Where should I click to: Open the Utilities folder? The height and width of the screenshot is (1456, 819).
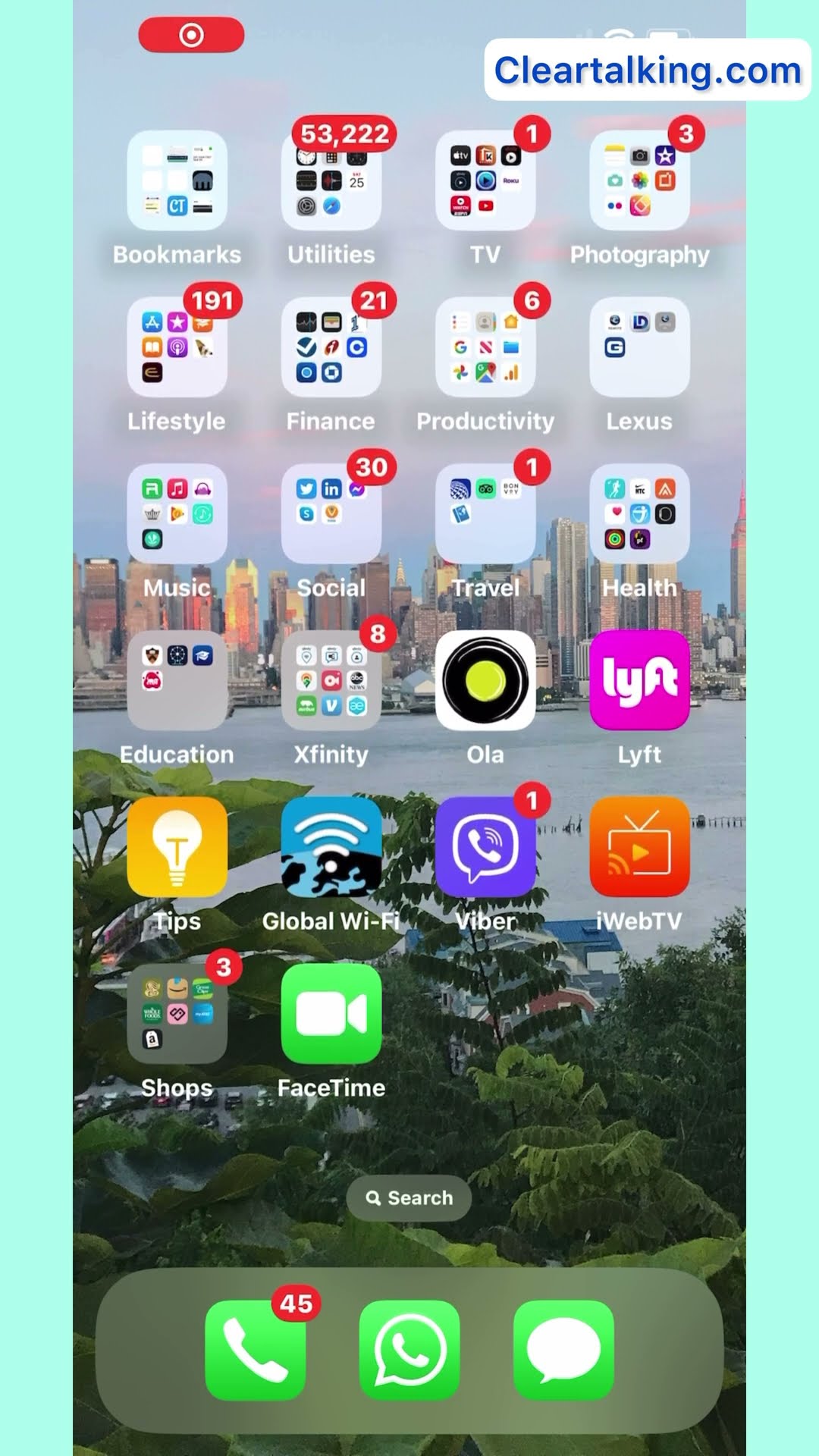(331, 181)
